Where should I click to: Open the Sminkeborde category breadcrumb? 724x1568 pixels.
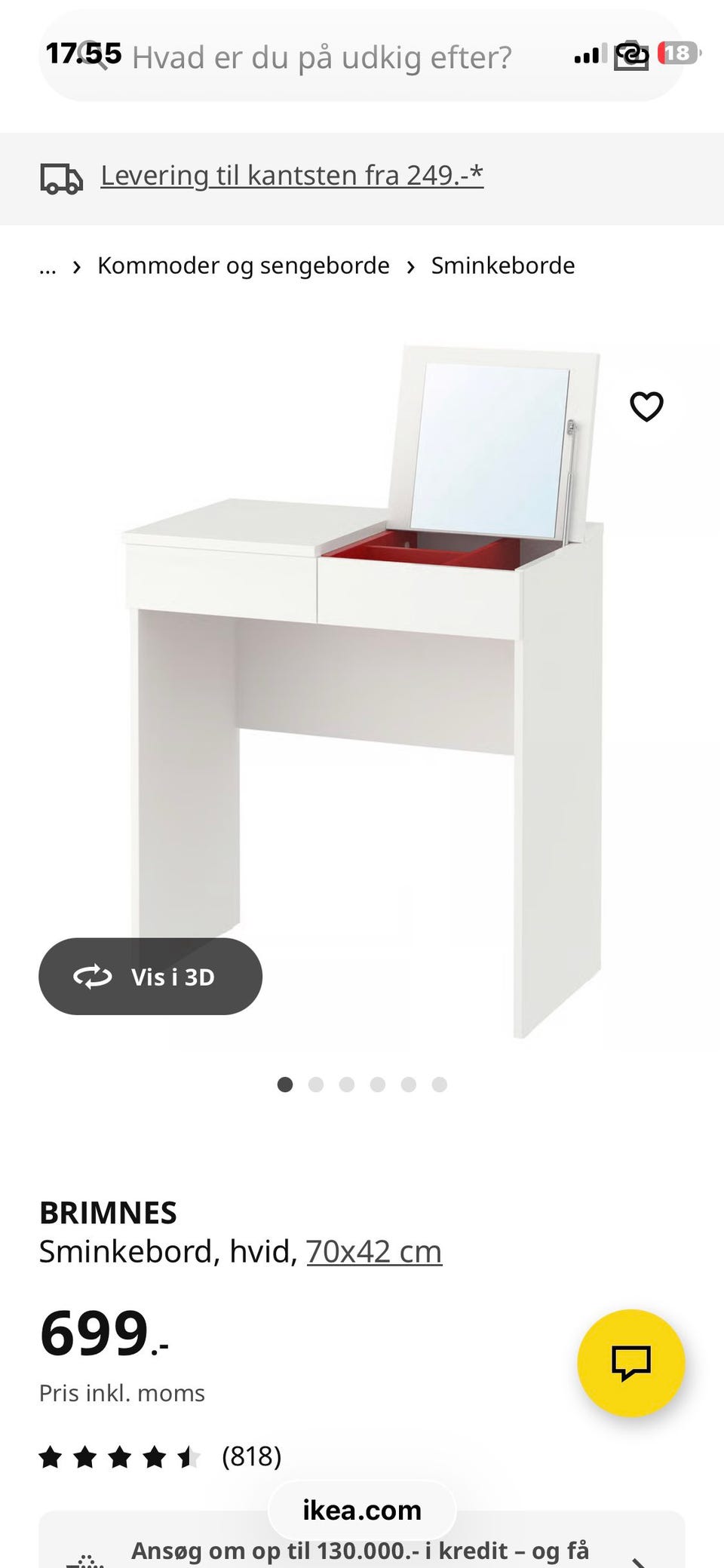click(502, 265)
